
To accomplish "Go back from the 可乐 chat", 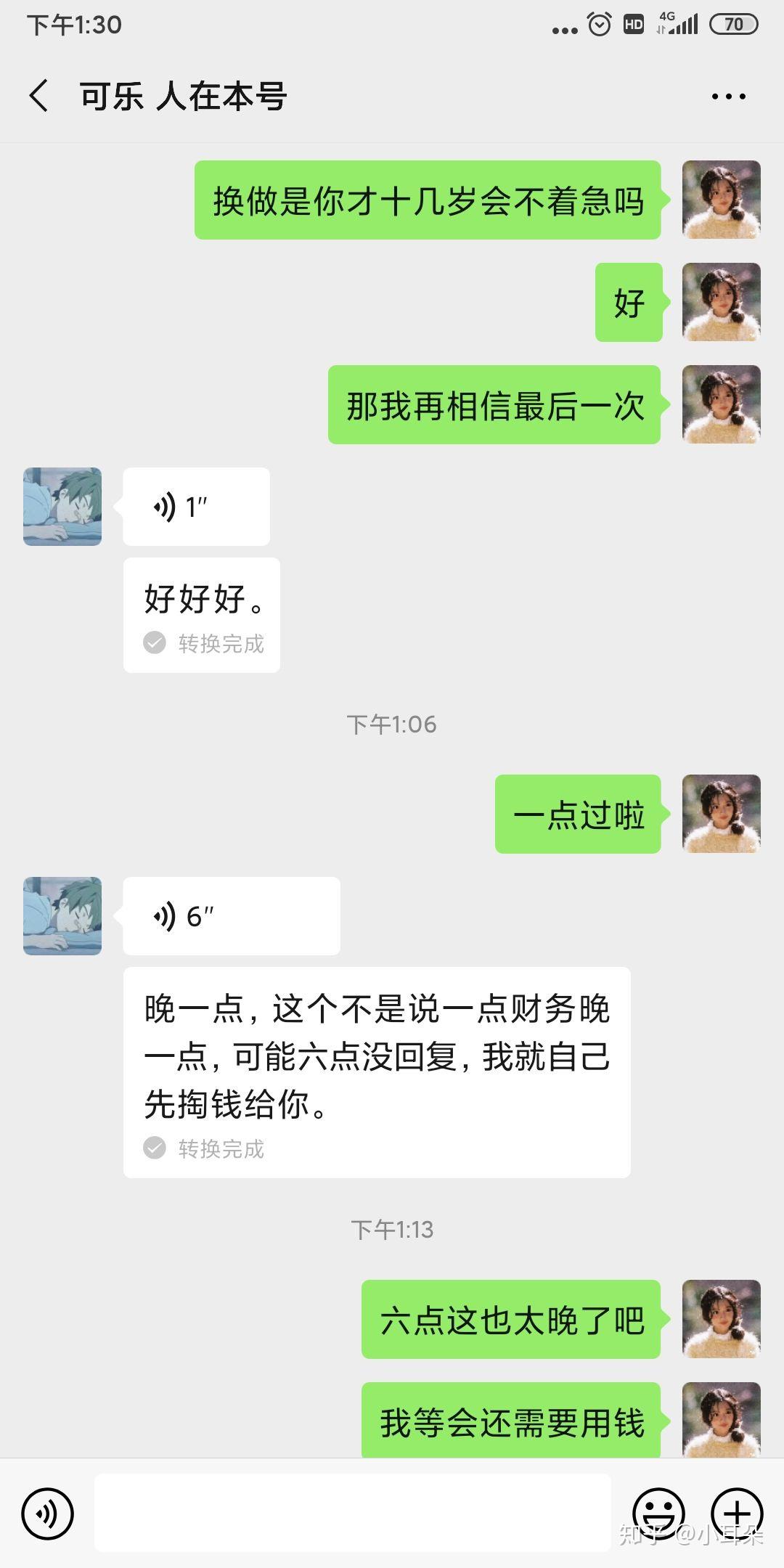I will 40,96.
